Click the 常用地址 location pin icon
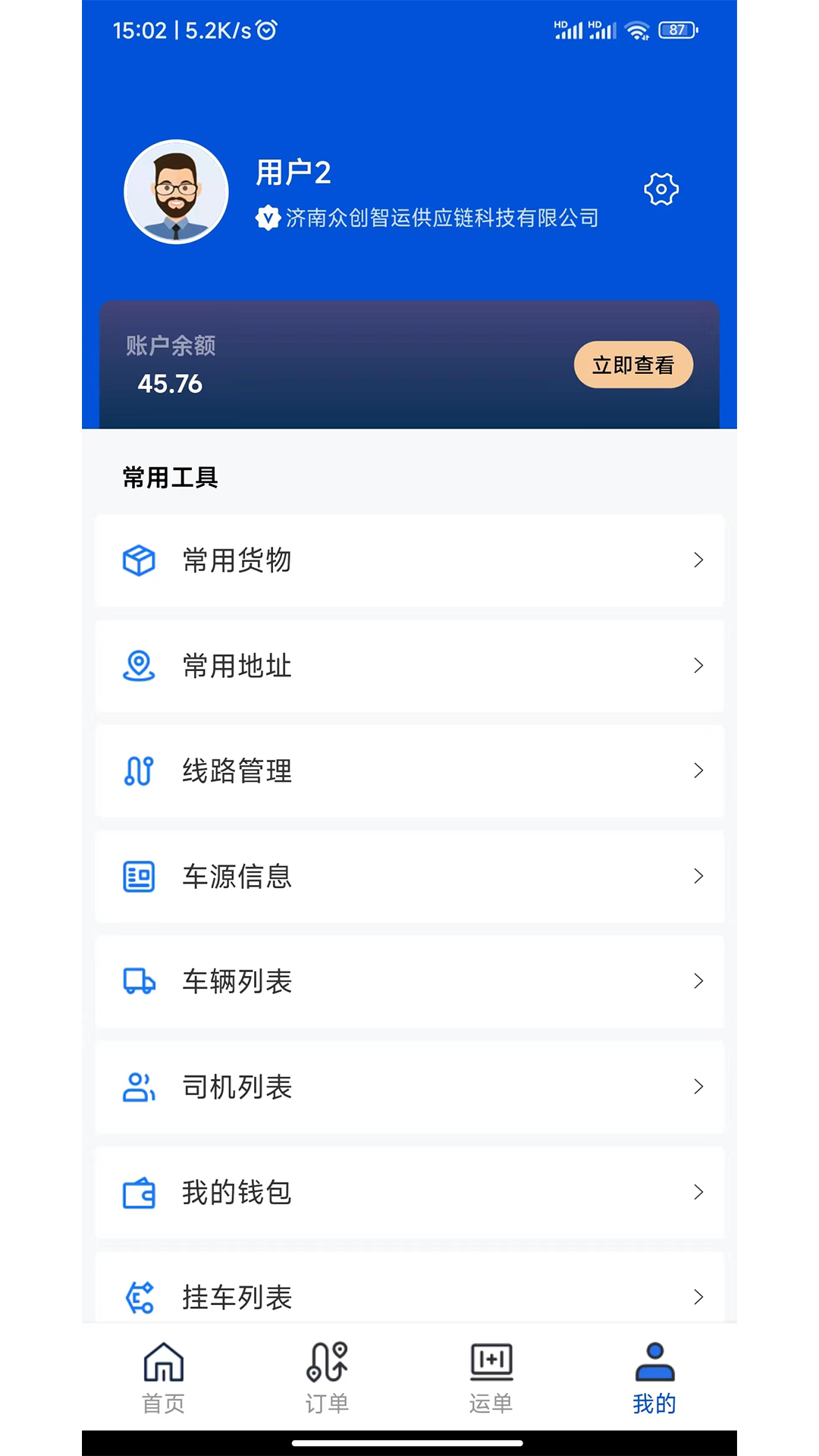This screenshot has height=1456, width=819. tap(139, 666)
